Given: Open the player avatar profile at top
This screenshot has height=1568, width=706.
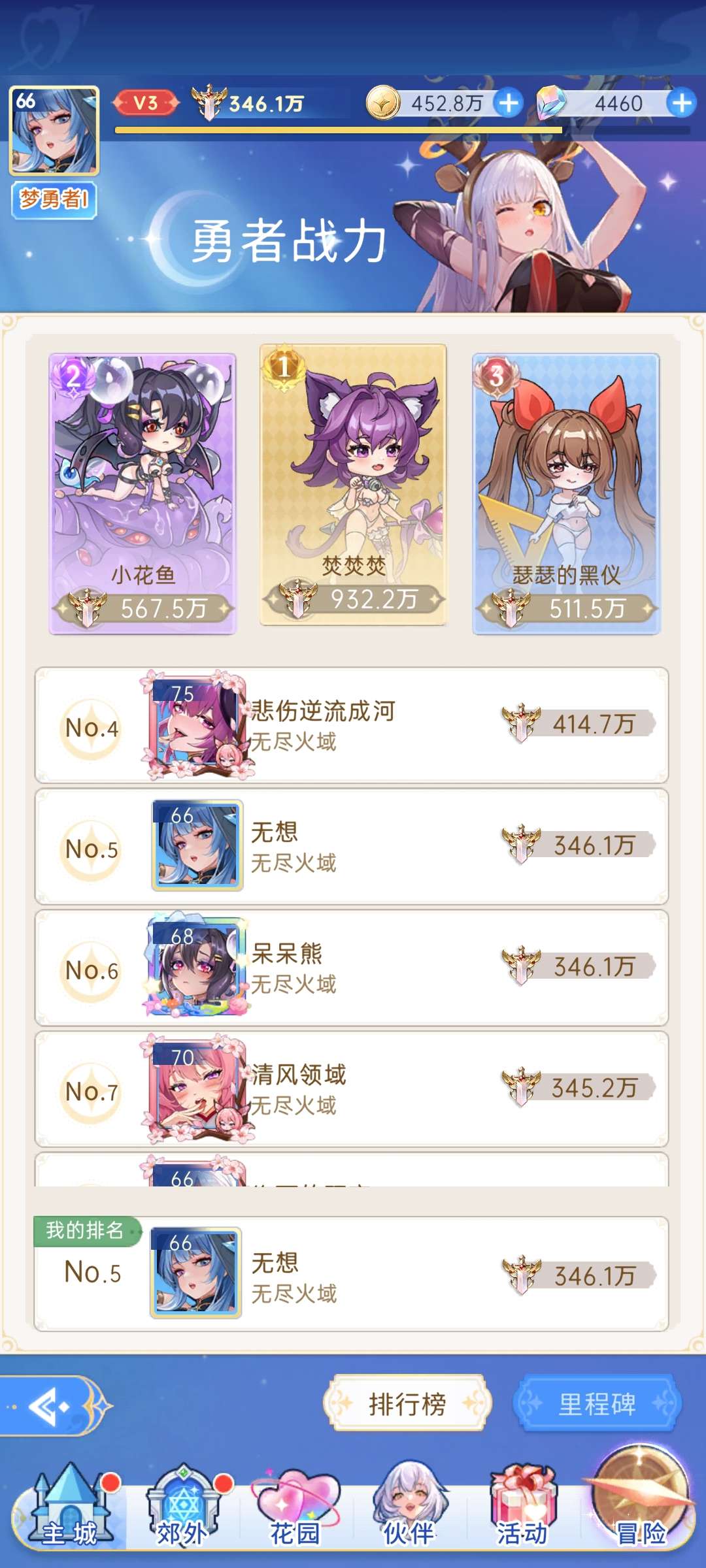Looking at the screenshot, I should point(54,131).
